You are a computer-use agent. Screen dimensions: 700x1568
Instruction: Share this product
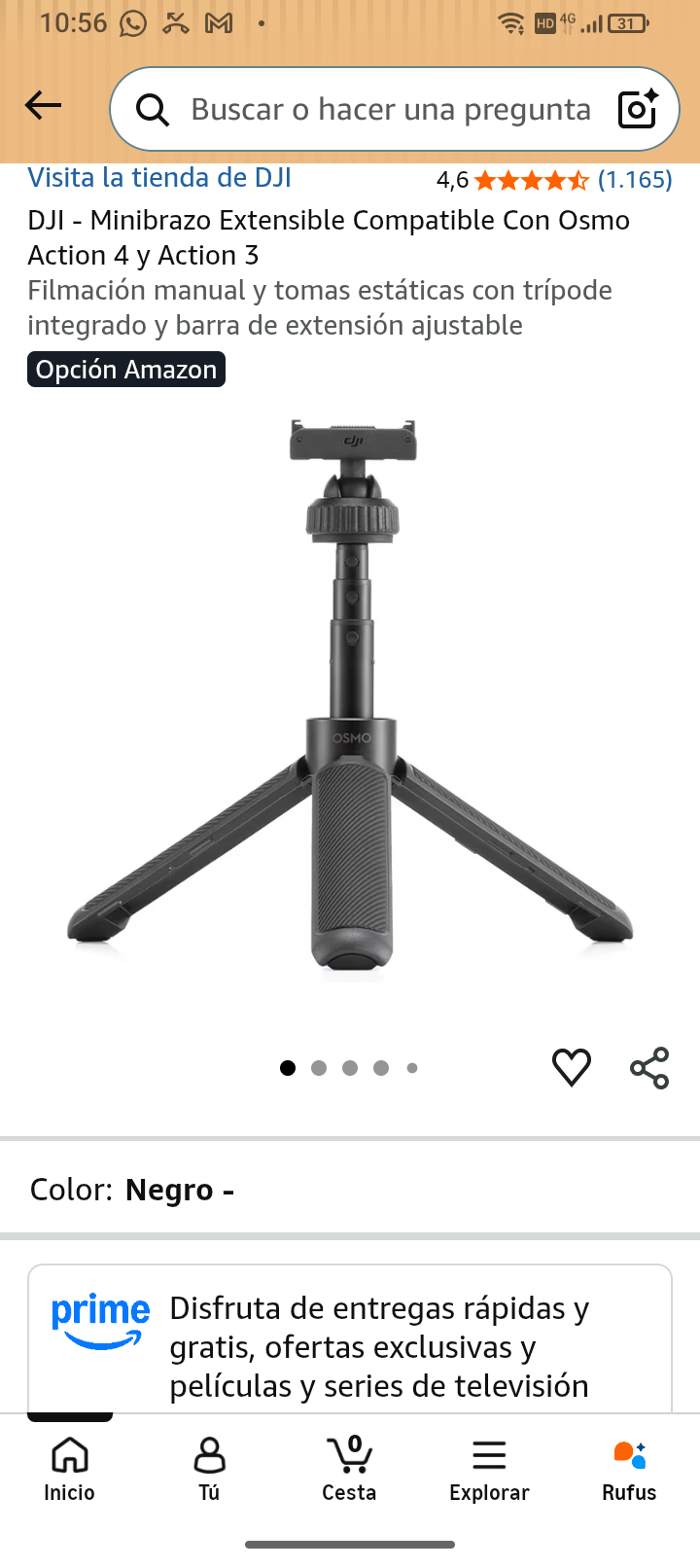point(649,1067)
